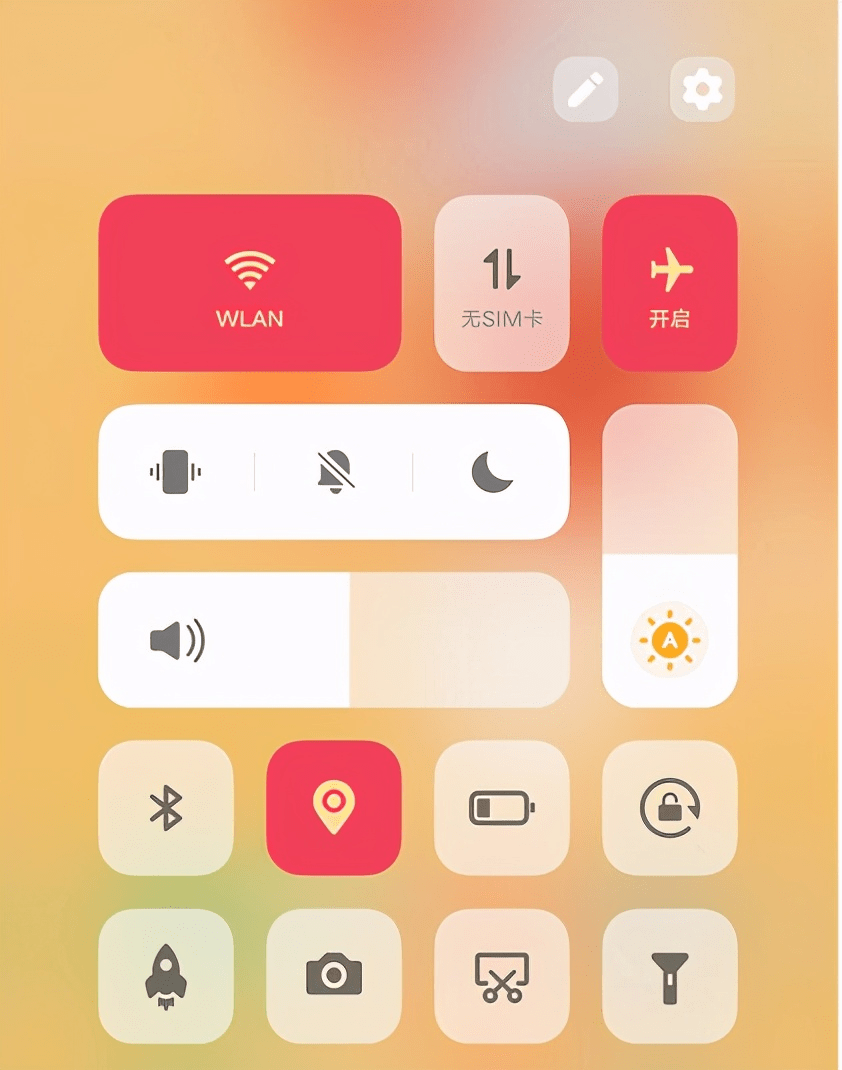This screenshot has height=1070, width=842.
Task: Tap the rocket speed boost tile
Action: click(166, 975)
